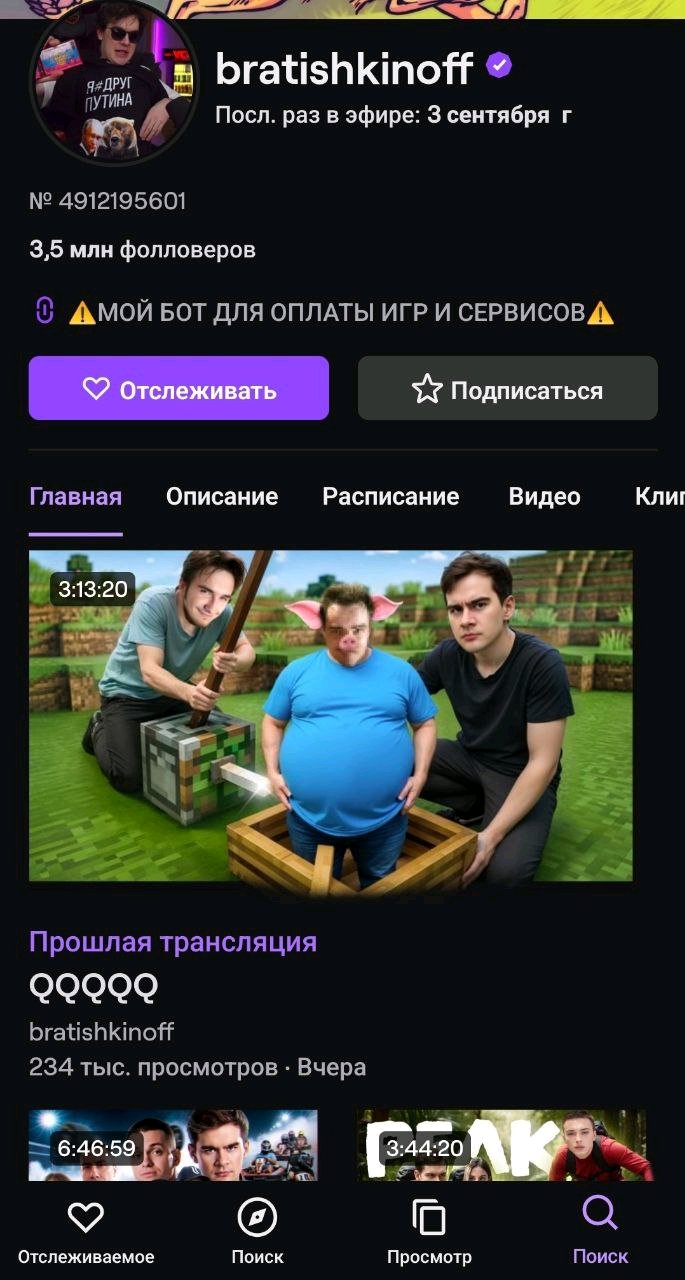
Task: Switch to the Описание tab
Action: click(x=222, y=497)
